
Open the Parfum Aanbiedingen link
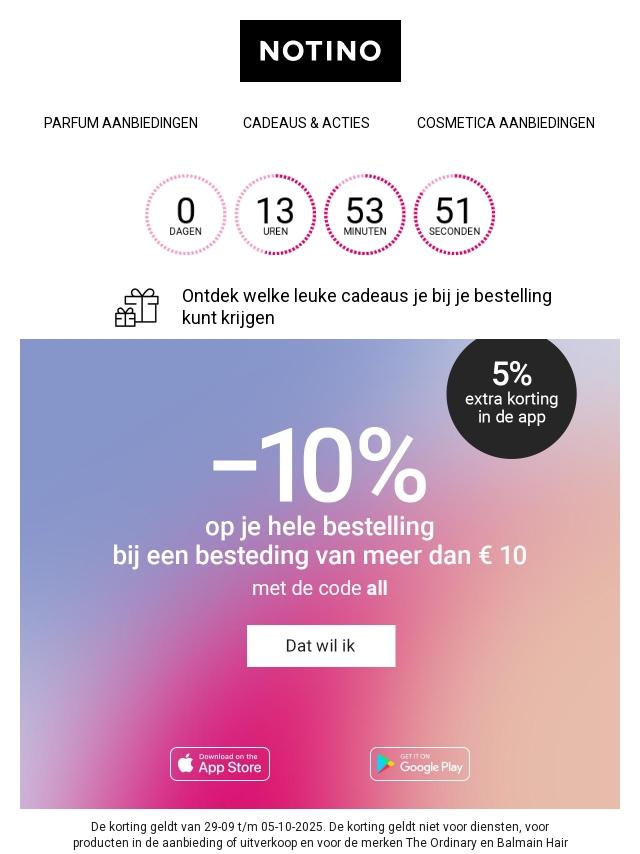point(120,123)
